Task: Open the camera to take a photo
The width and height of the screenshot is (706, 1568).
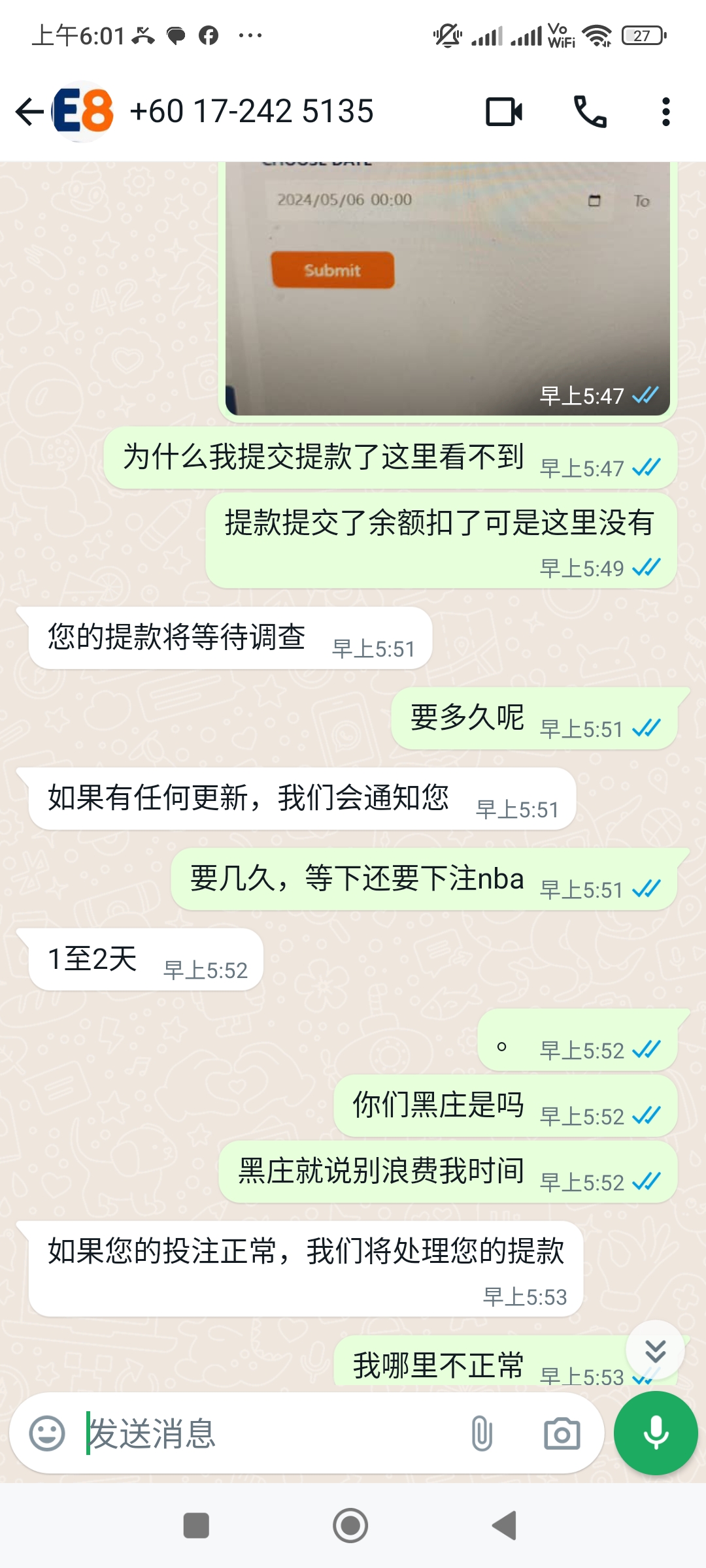Action: tap(562, 1434)
